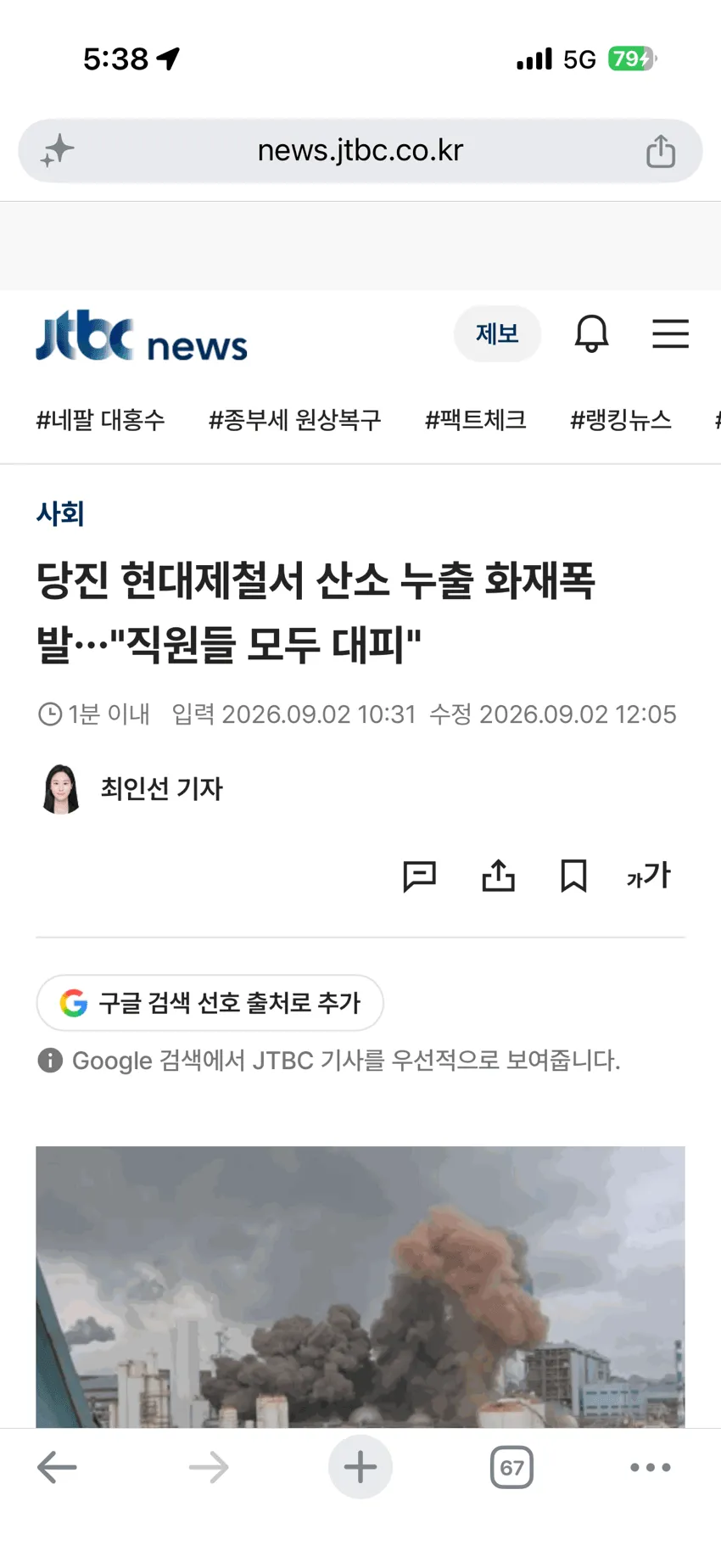
Task: Change font size with 가가 icon
Action: click(x=649, y=876)
